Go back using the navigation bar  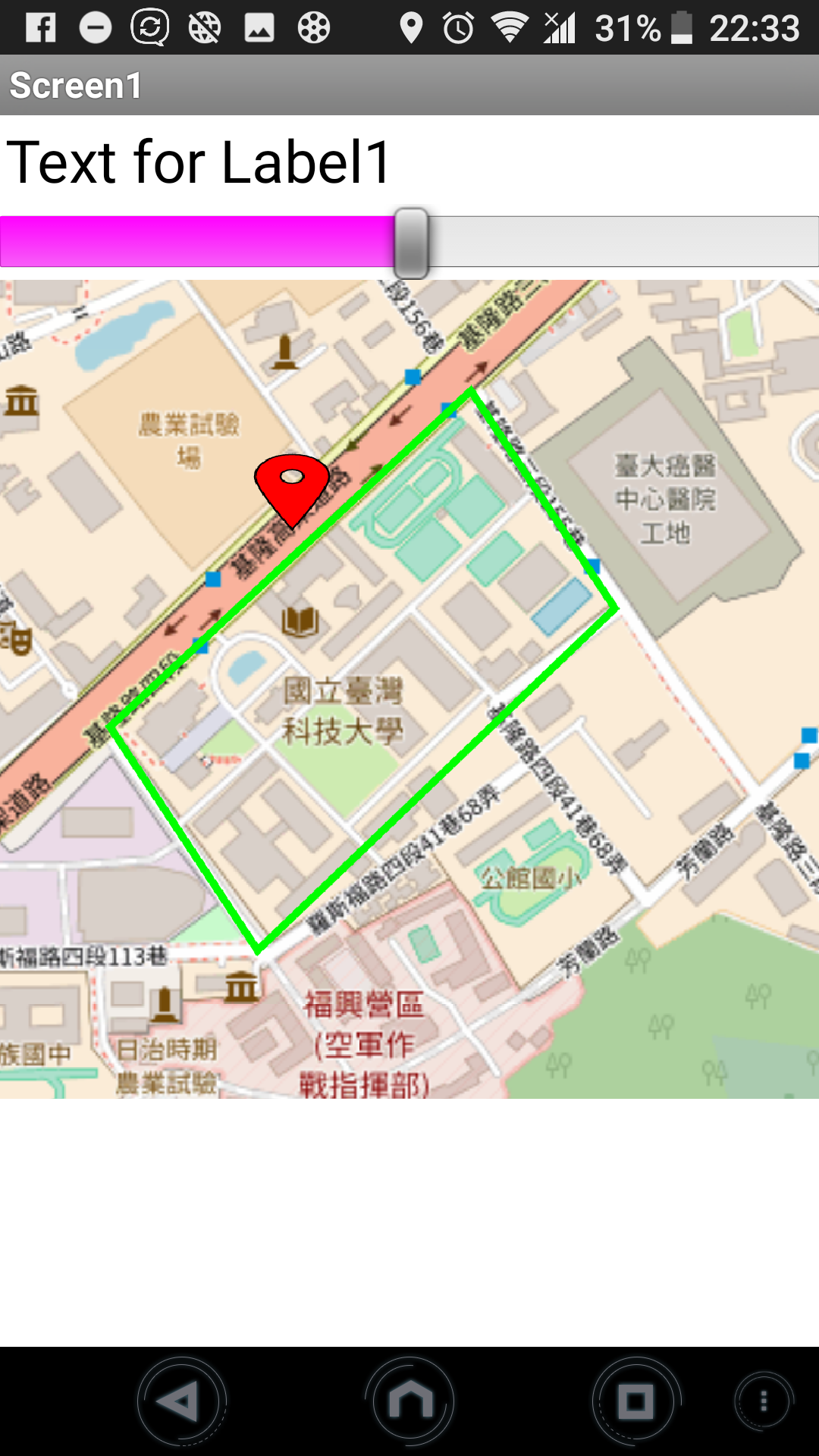(x=181, y=1401)
